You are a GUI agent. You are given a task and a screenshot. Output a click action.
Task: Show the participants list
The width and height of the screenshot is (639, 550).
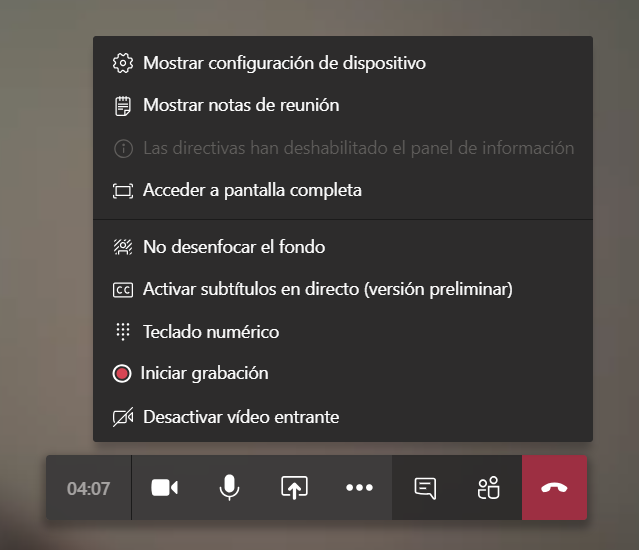[488, 488]
